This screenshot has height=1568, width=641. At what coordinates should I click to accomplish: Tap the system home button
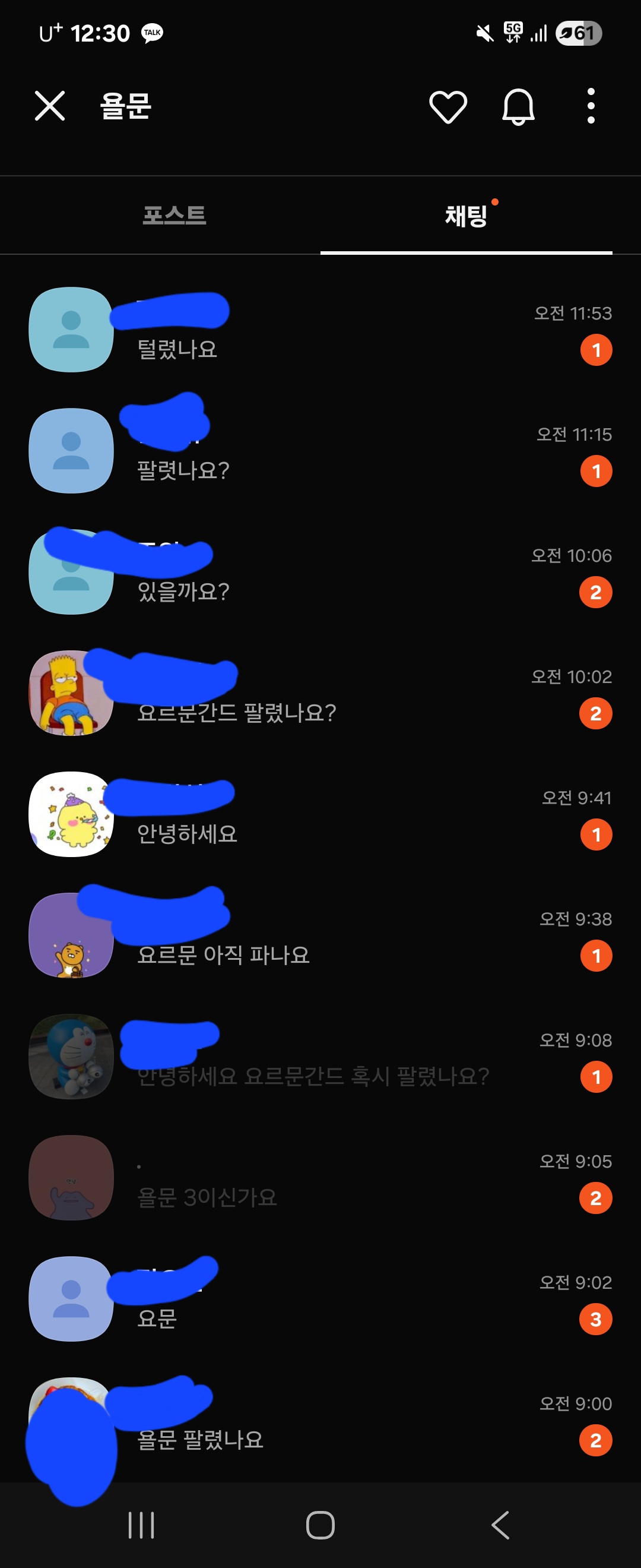(320, 1525)
